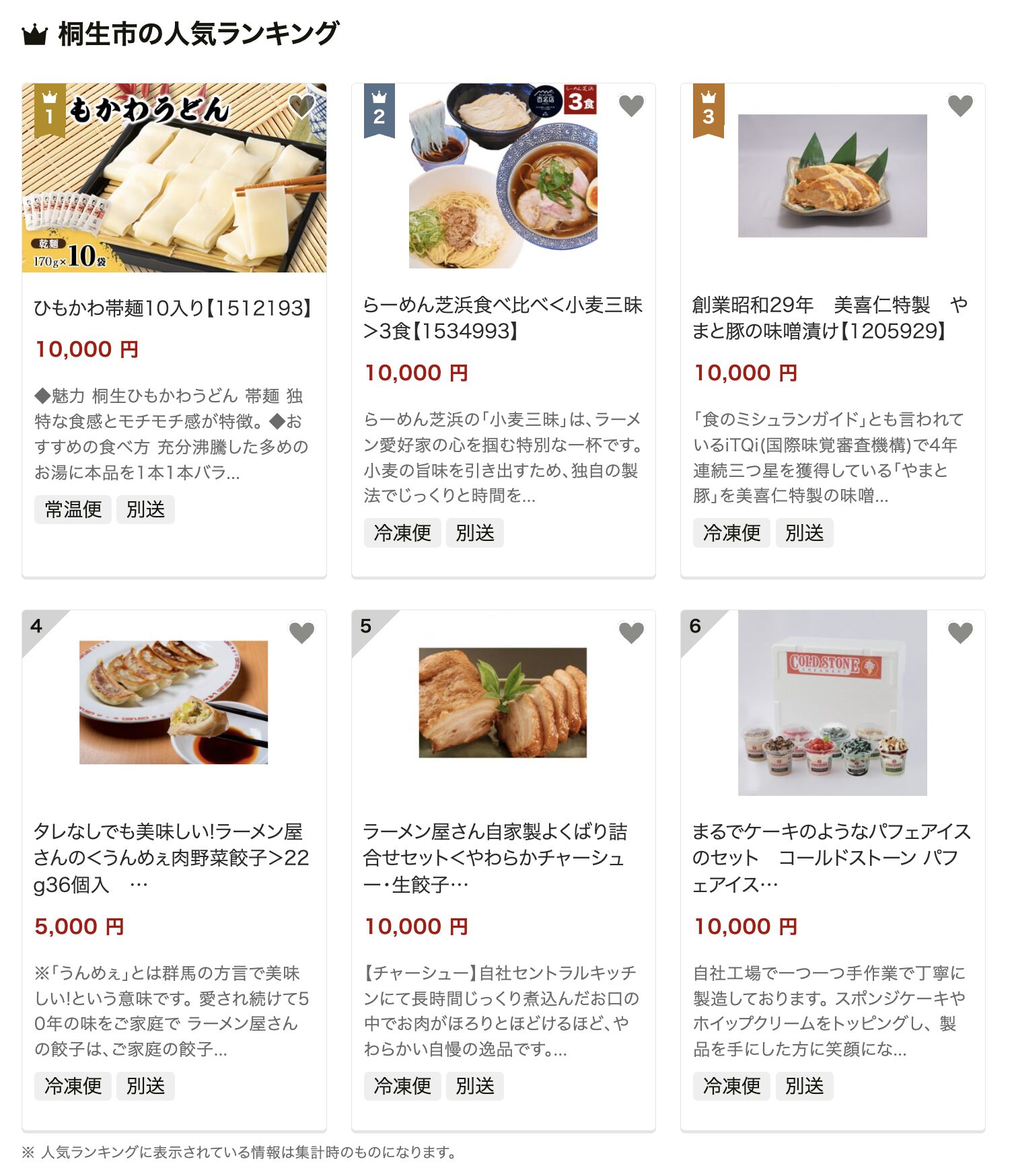Favorite the やわらかチャーシュー・生餃子 set
This screenshot has height=1176, width=1012.
[x=630, y=632]
